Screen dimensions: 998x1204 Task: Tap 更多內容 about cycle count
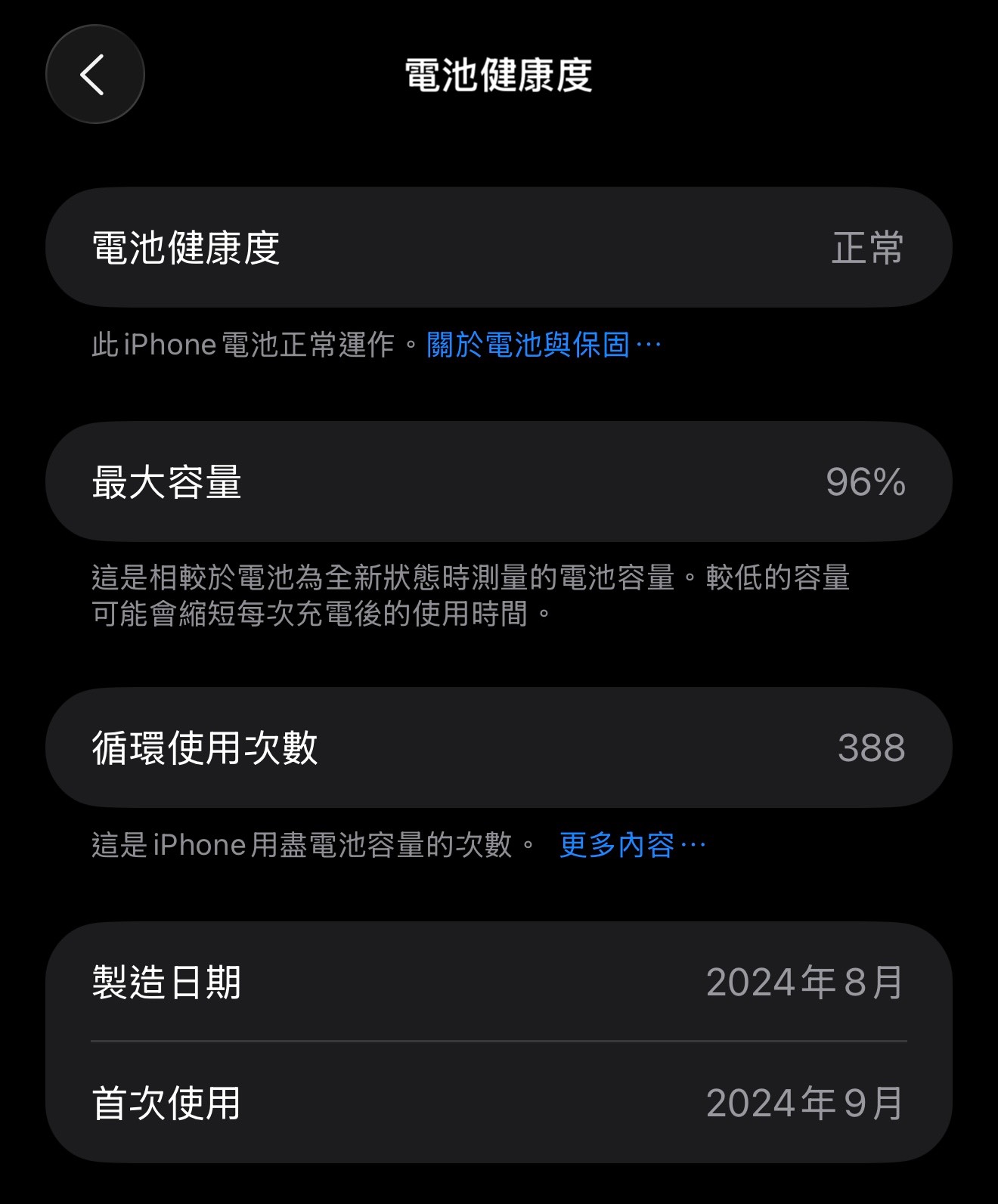pyautogui.click(x=631, y=845)
